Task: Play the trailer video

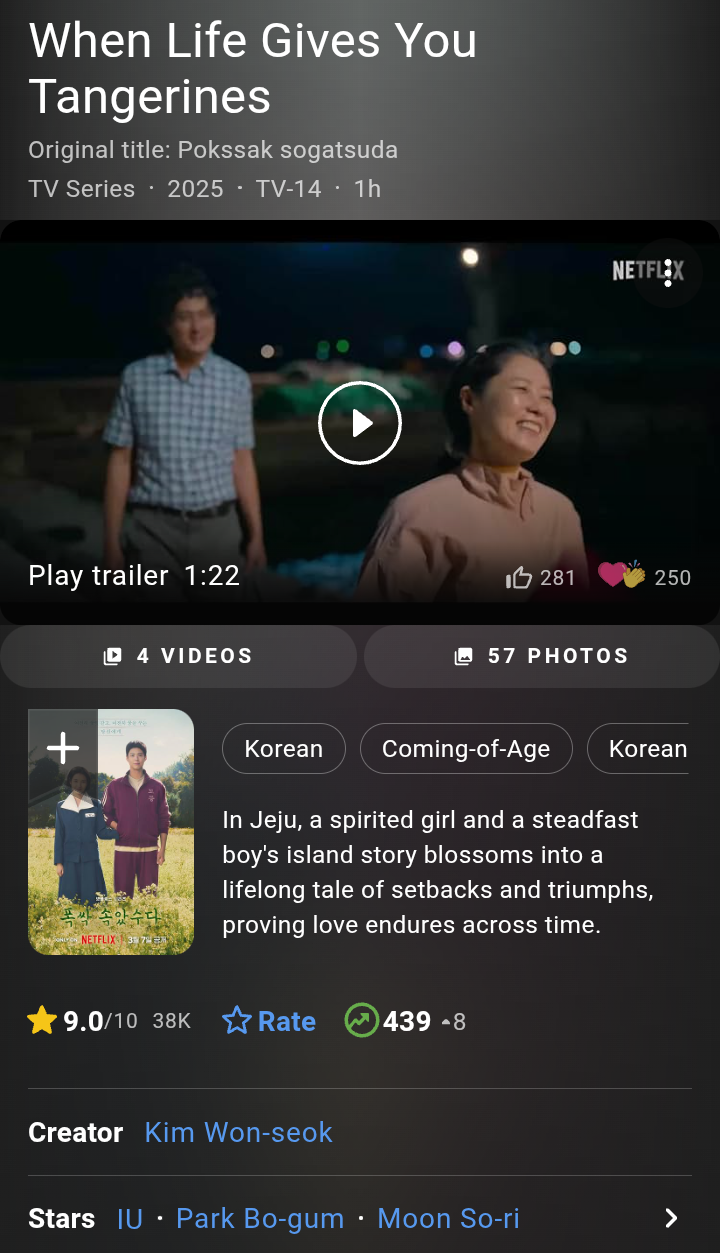Action: 360,423
